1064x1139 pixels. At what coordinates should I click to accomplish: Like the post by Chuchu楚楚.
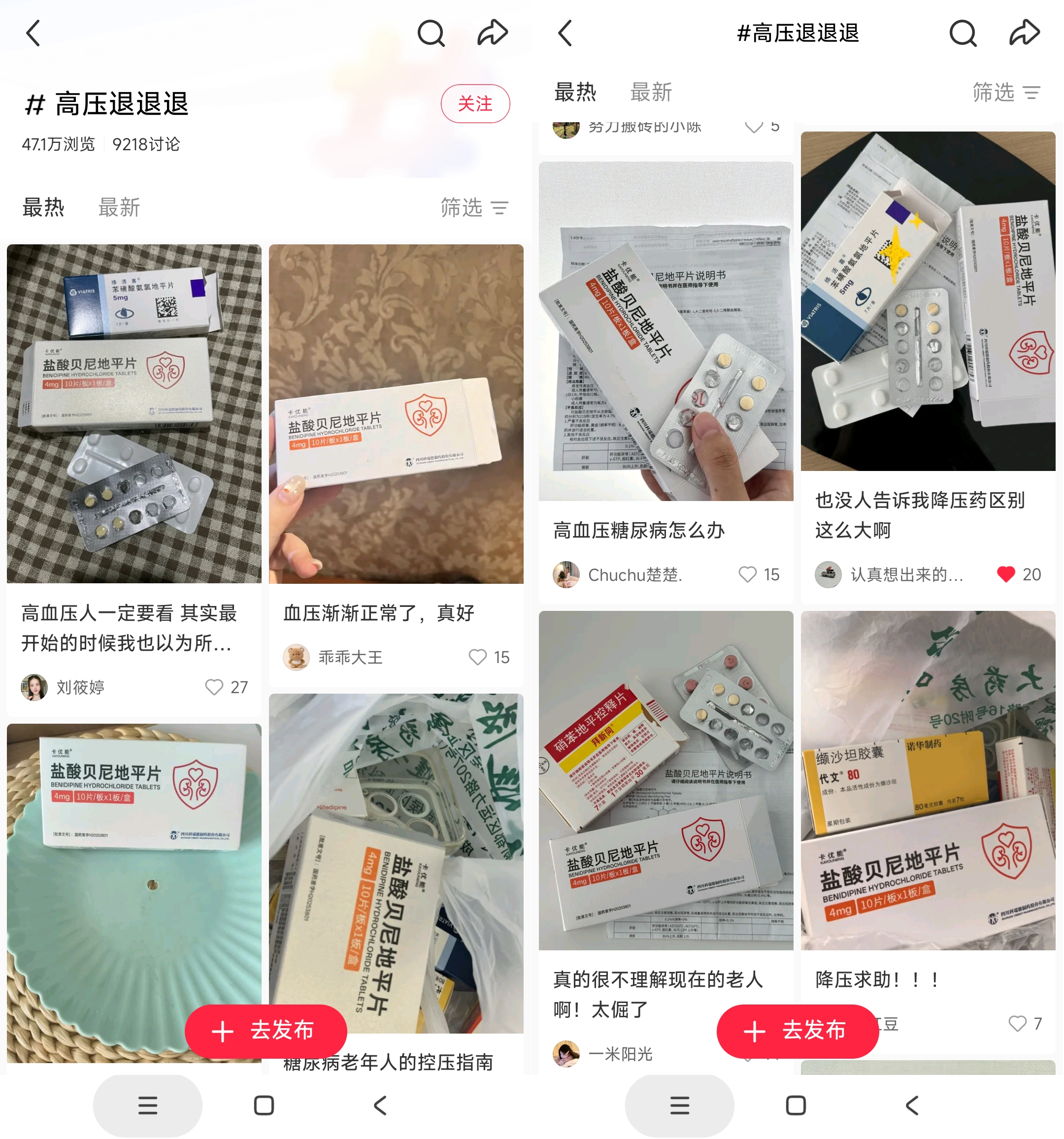pyautogui.click(x=747, y=574)
